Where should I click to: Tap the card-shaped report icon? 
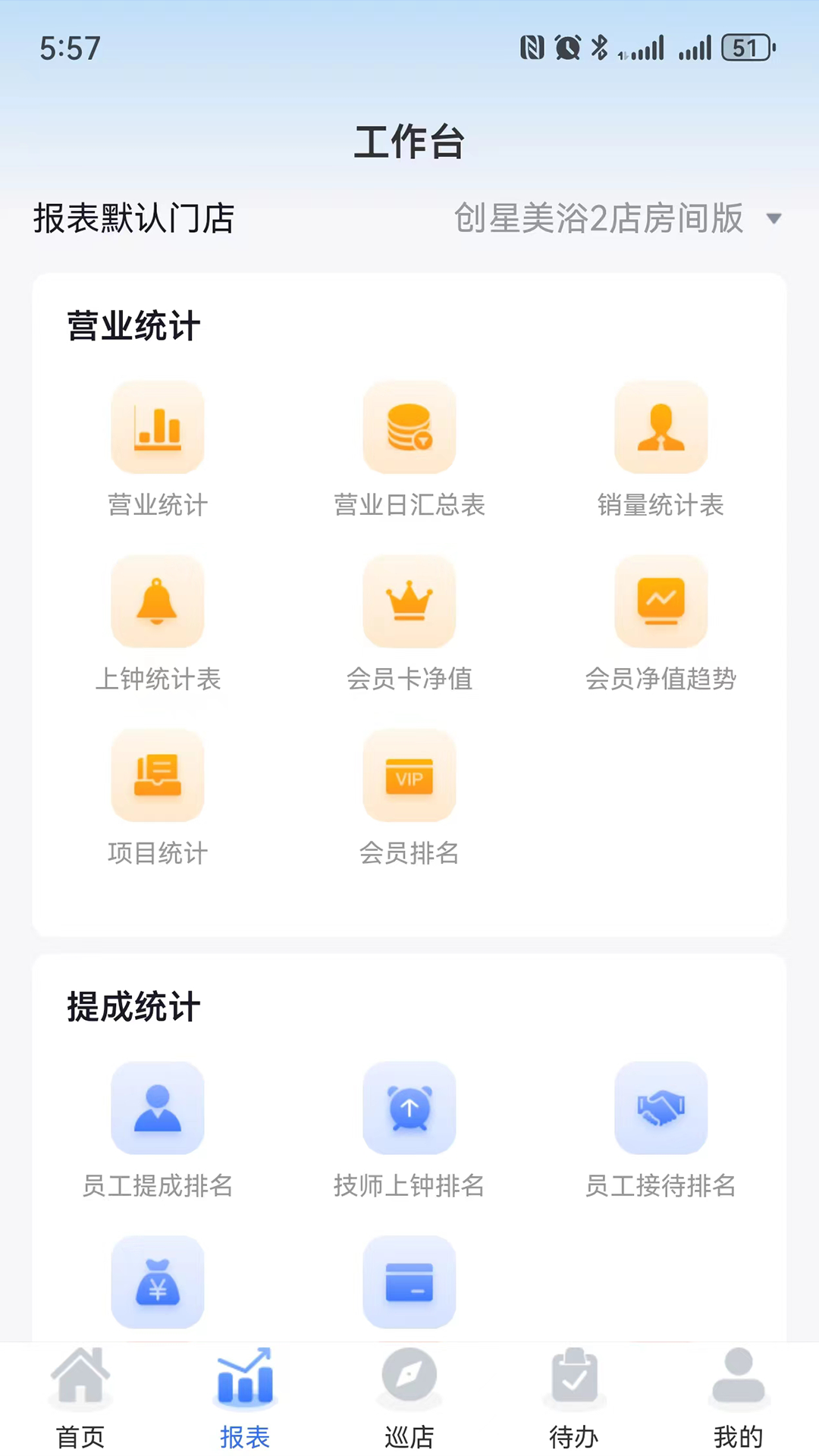[409, 1283]
